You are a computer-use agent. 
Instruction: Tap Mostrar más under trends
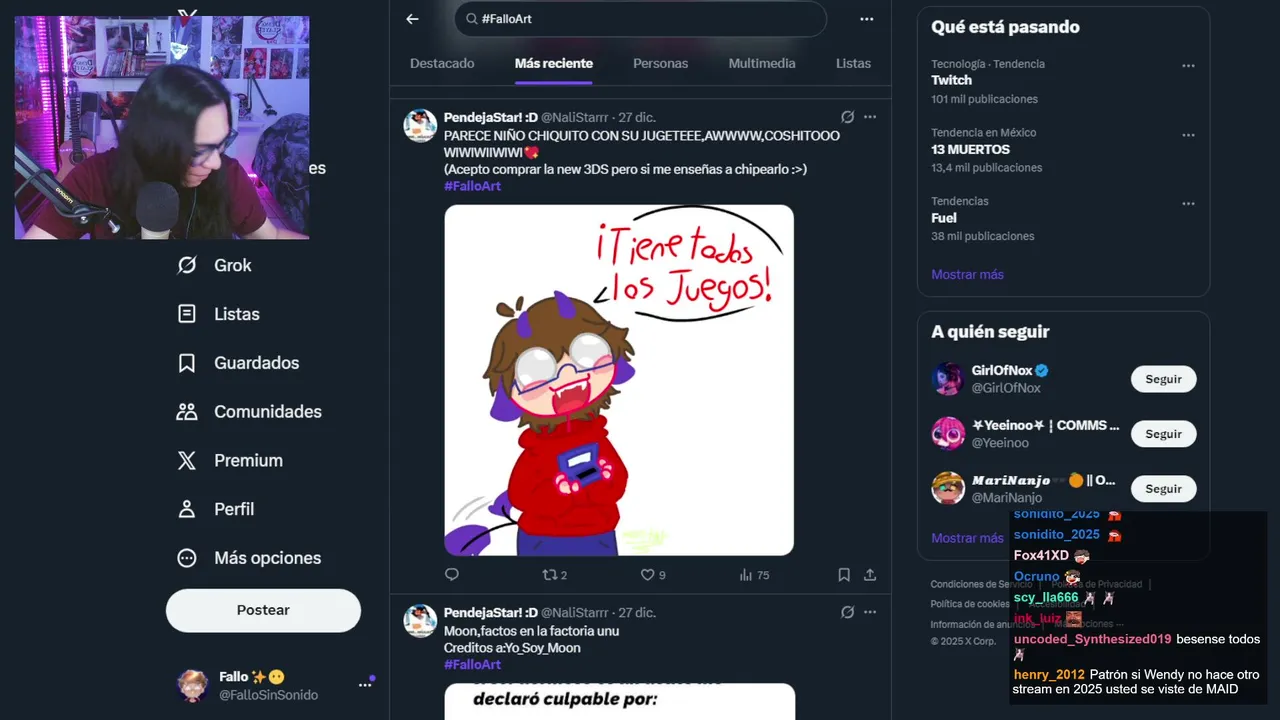coord(967,274)
